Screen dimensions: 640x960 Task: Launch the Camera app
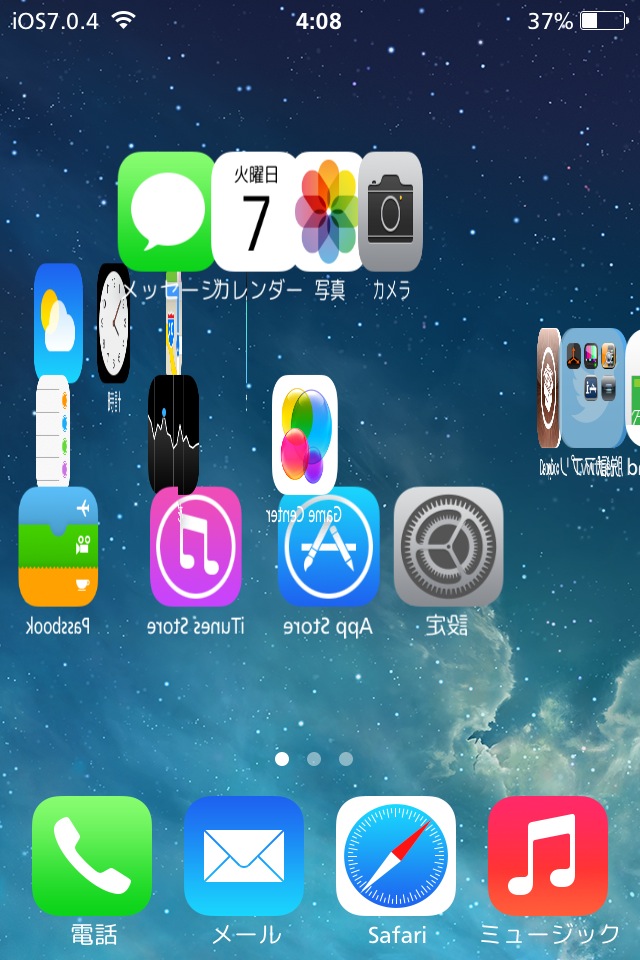(391, 211)
